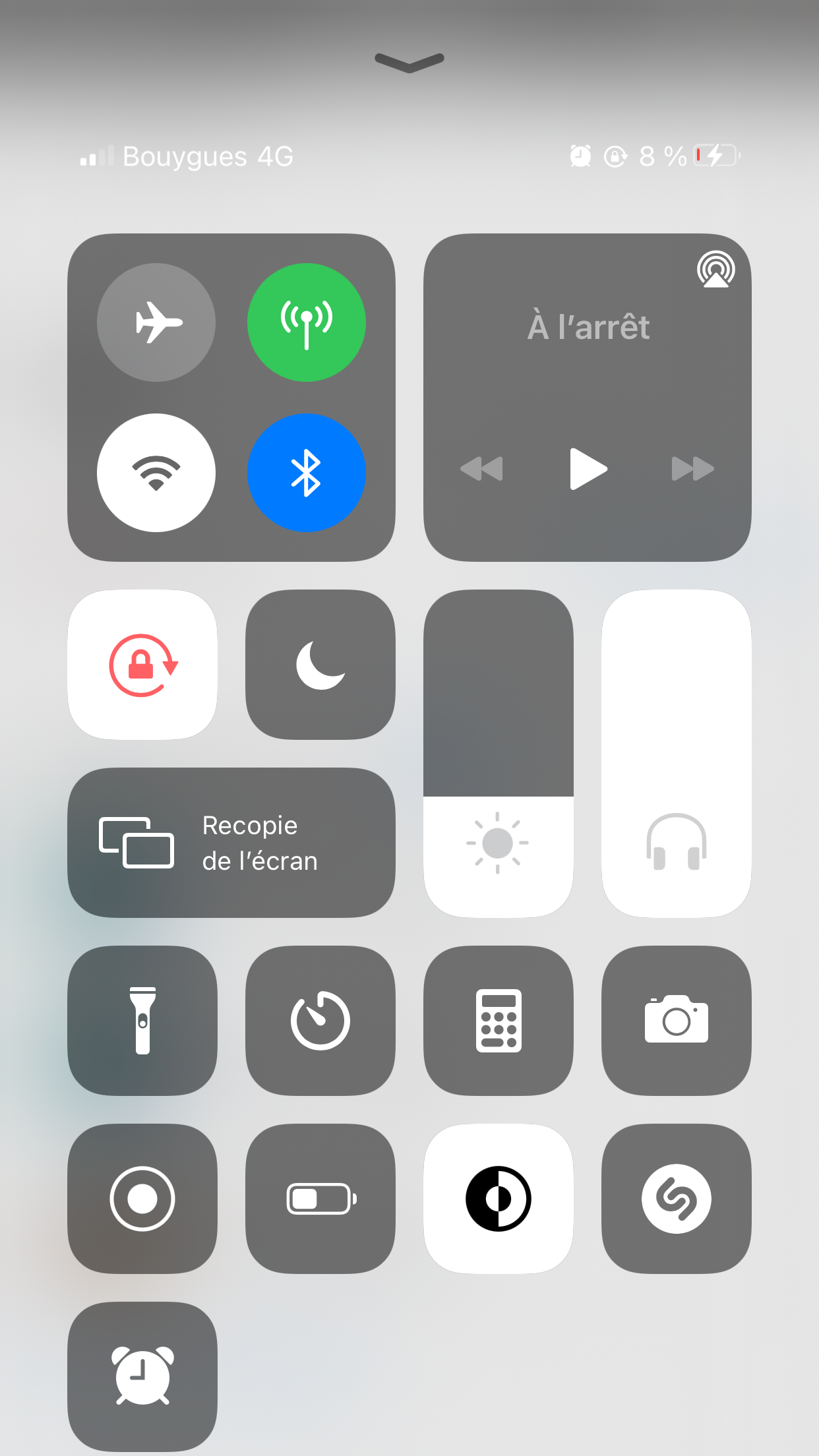This screenshot has height=1456, width=819.
Task: Tap the headphone volume slider
Action: (677, 754)
